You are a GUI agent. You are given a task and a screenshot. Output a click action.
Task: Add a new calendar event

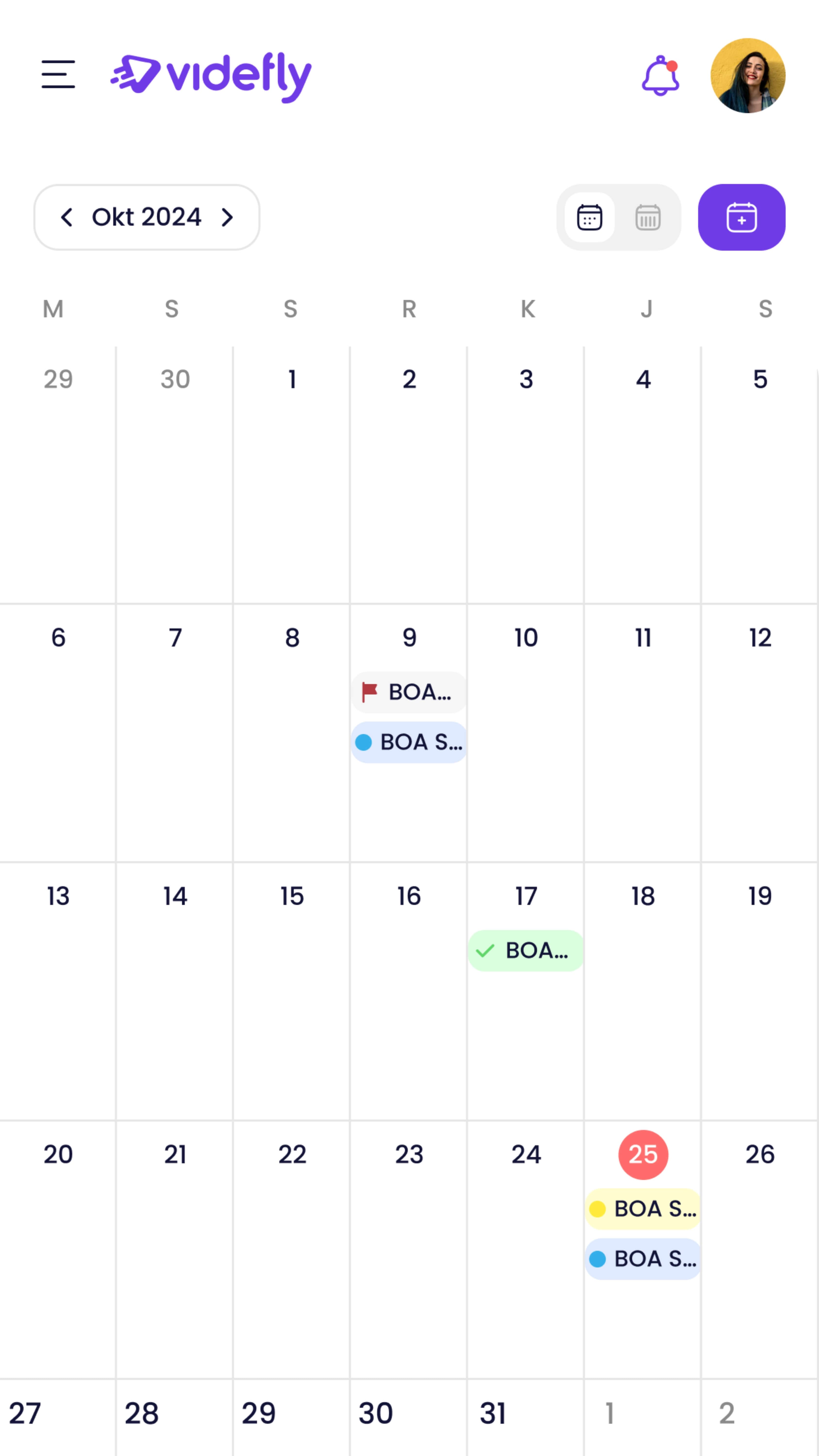click(x=741, y=217)
